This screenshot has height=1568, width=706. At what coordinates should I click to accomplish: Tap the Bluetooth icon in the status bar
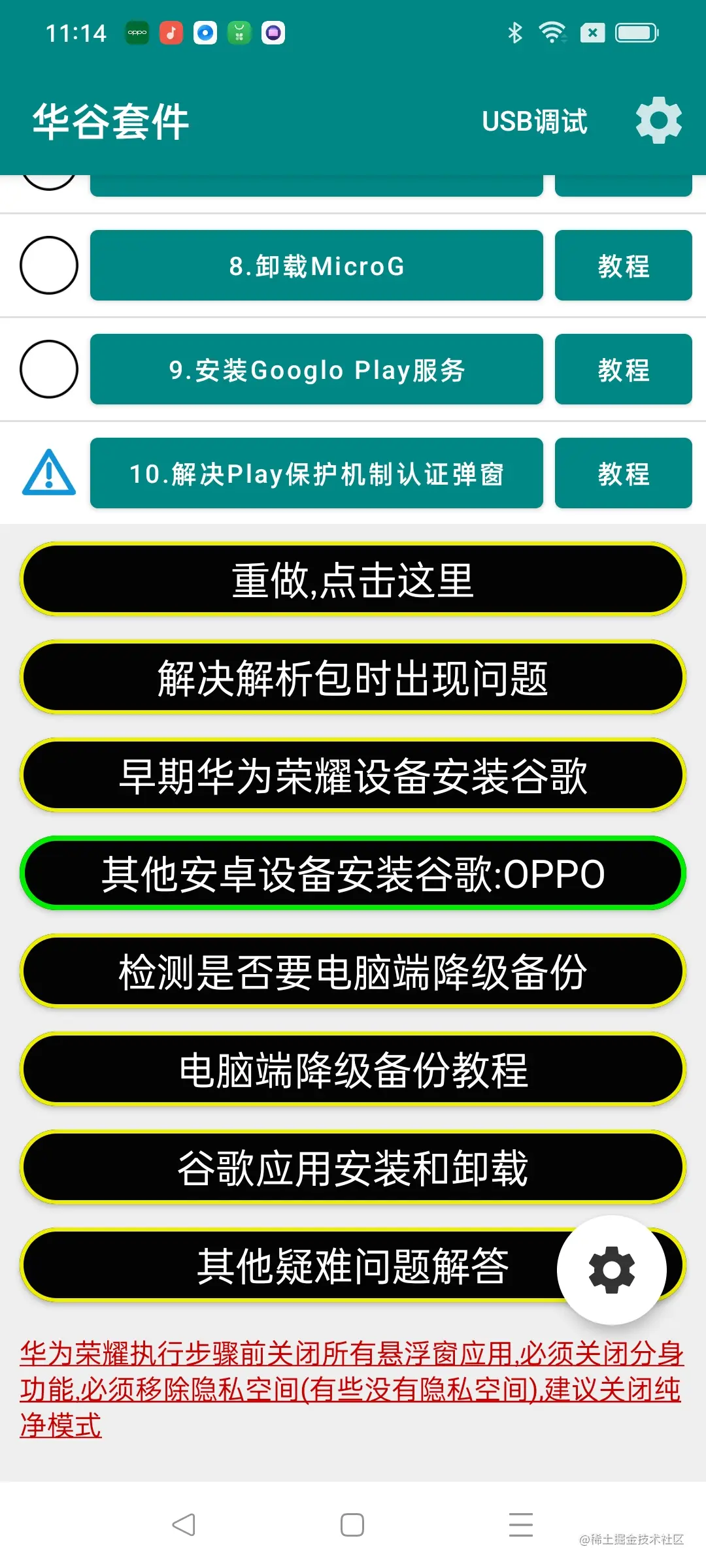516,32
